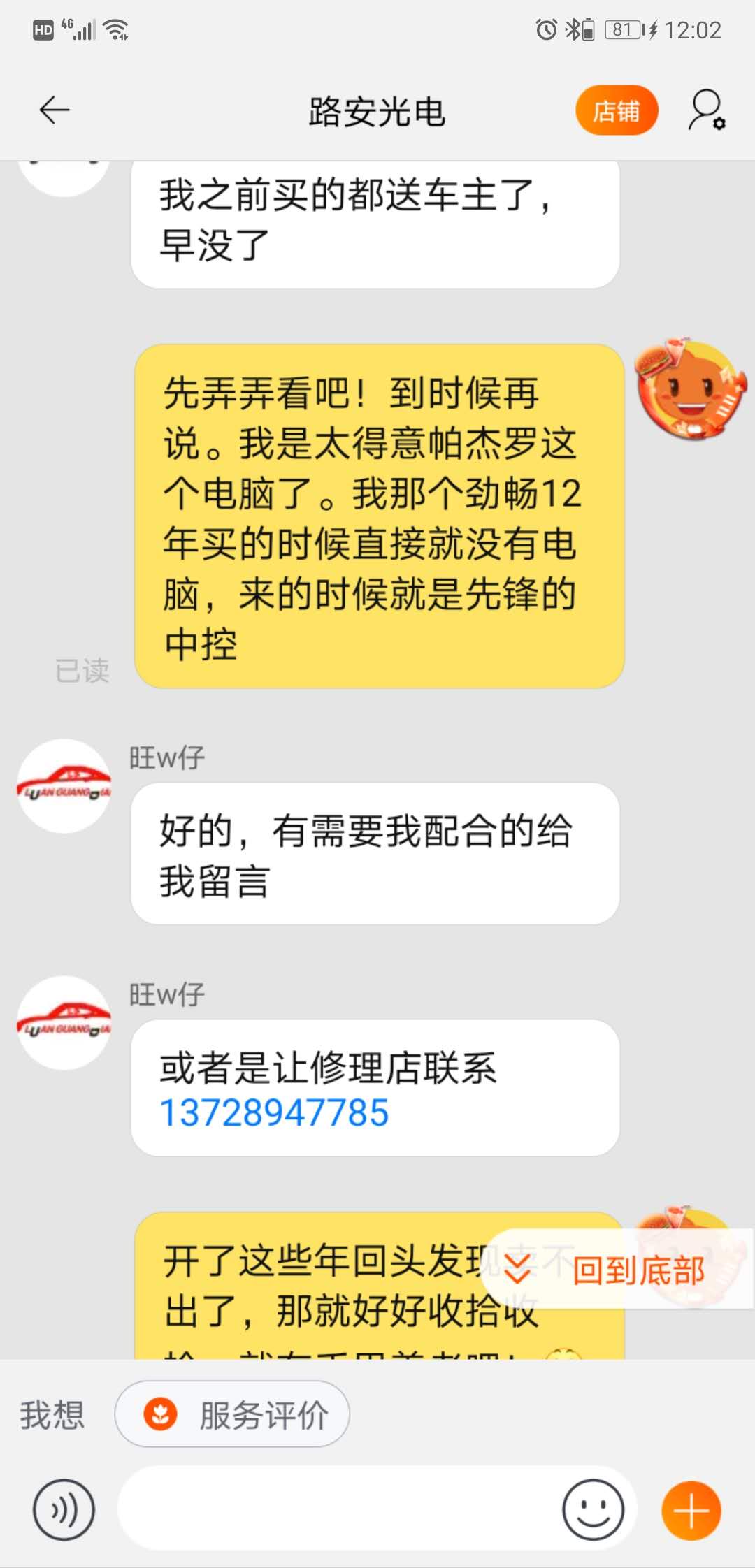Screen dimensions: 755x1568
Task: Select the 我想 shortcut label
Action: (x=52, y=1413)
